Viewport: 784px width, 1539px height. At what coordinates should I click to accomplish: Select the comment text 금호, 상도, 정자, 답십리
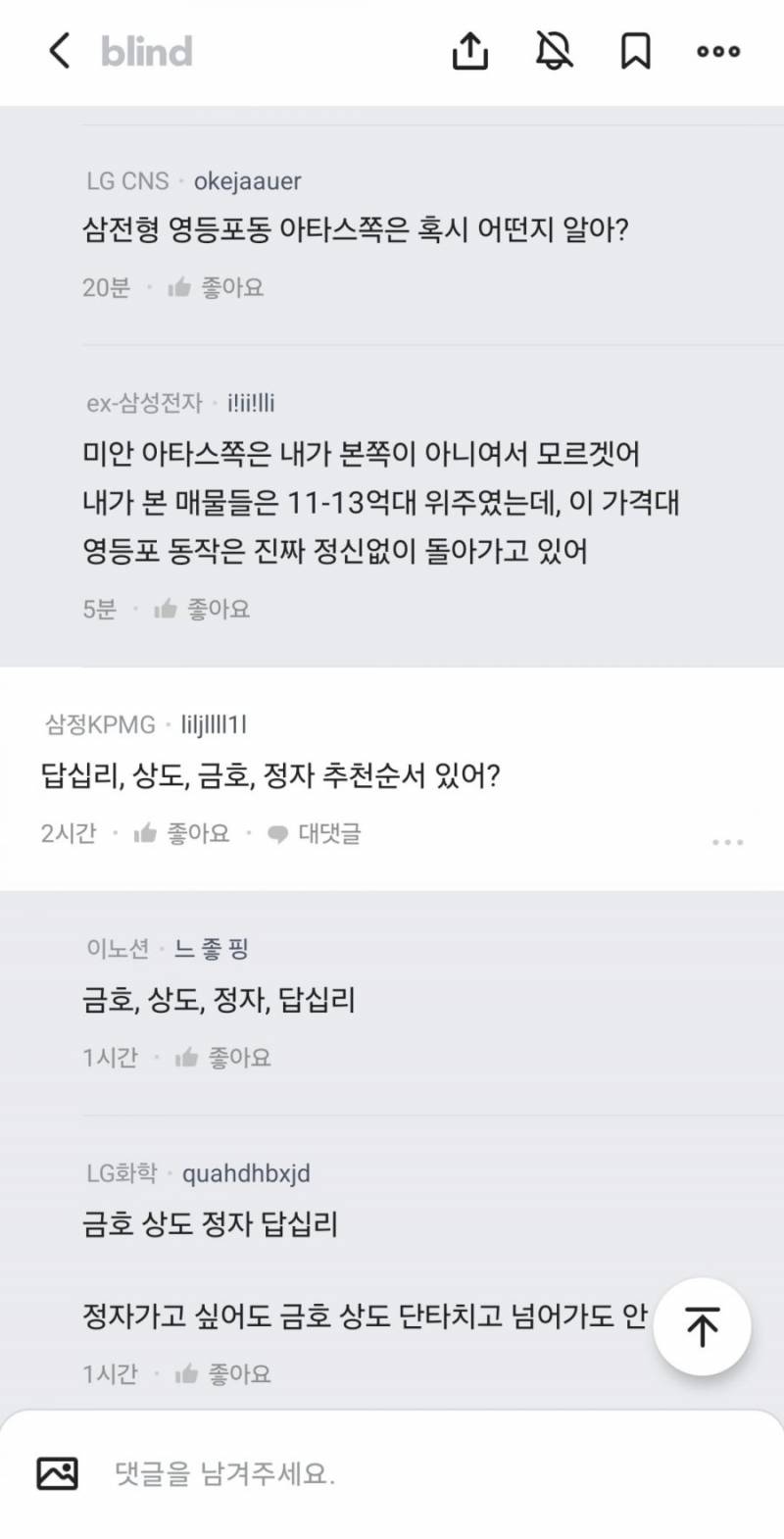218,1000
